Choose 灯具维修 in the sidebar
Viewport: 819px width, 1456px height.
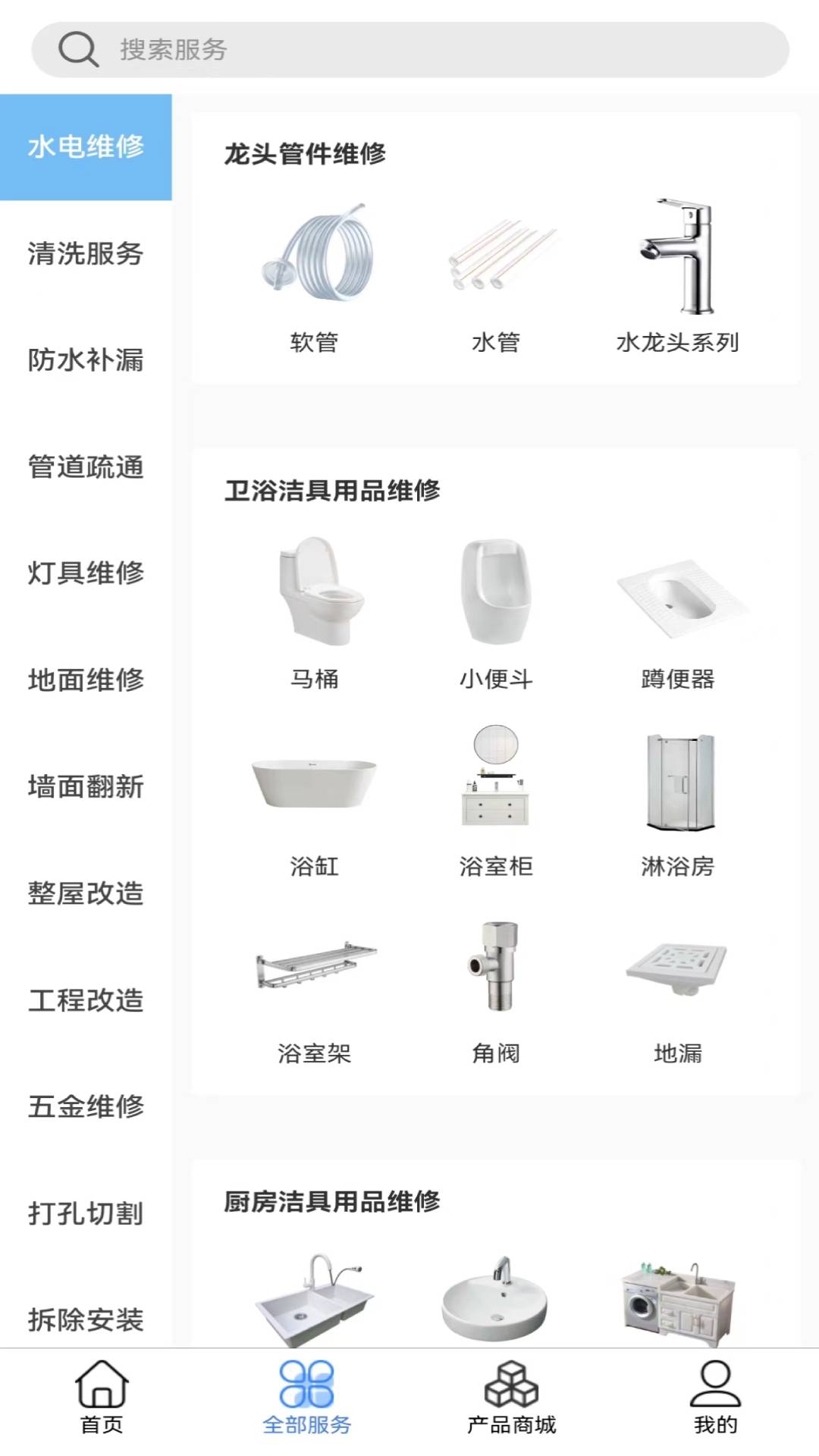[x=86, y=573]
